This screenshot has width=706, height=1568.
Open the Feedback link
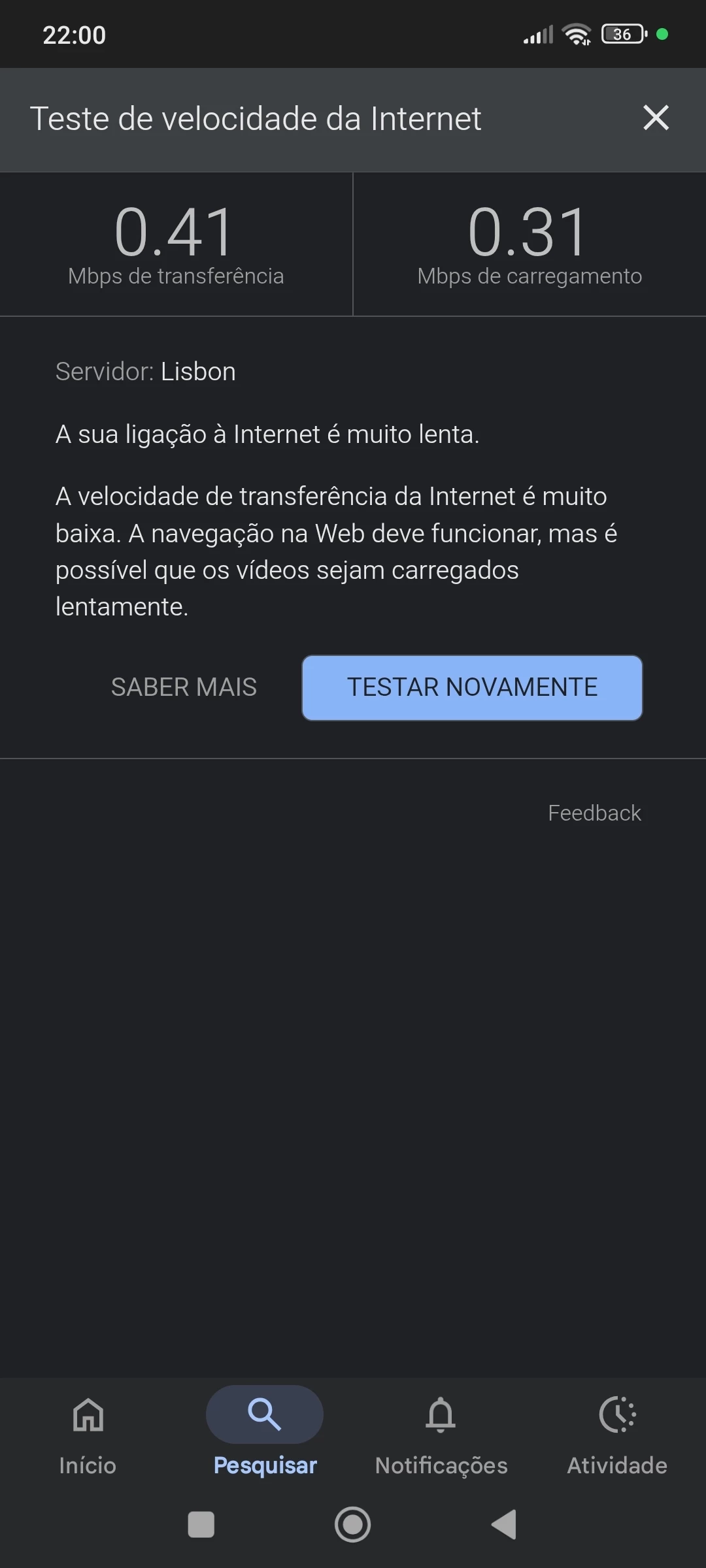(594, 813)
